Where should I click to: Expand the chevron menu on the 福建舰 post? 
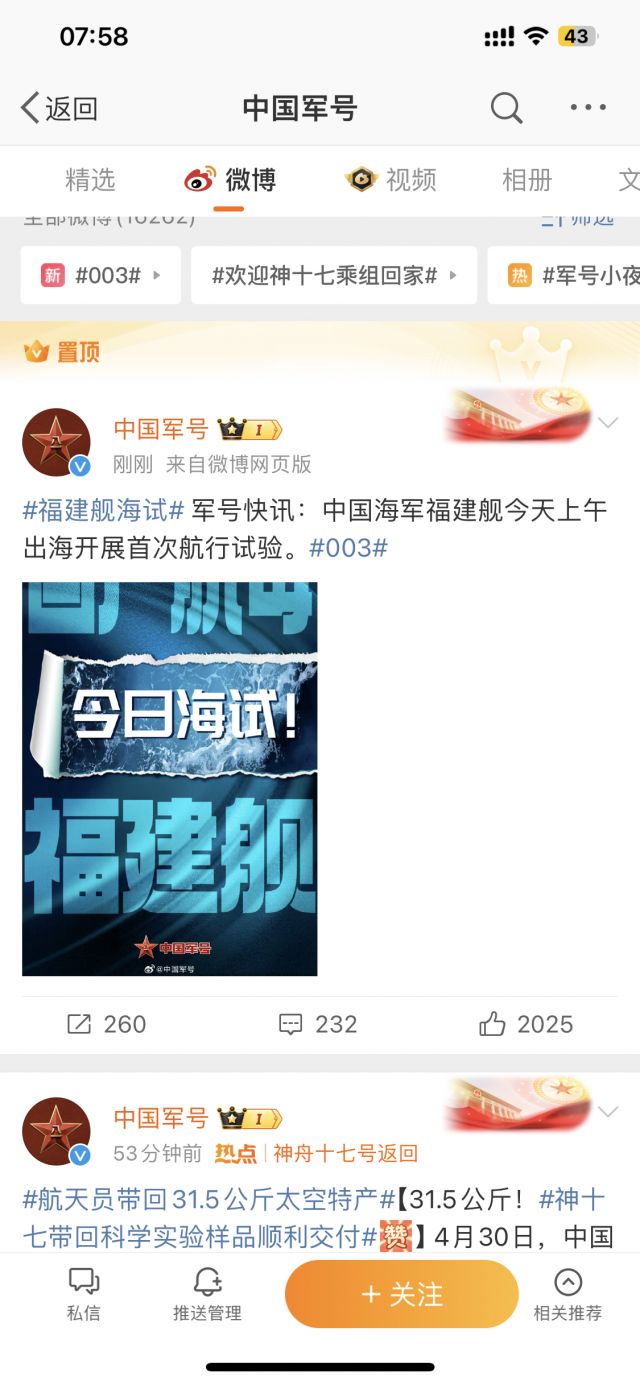pos(607,423)
